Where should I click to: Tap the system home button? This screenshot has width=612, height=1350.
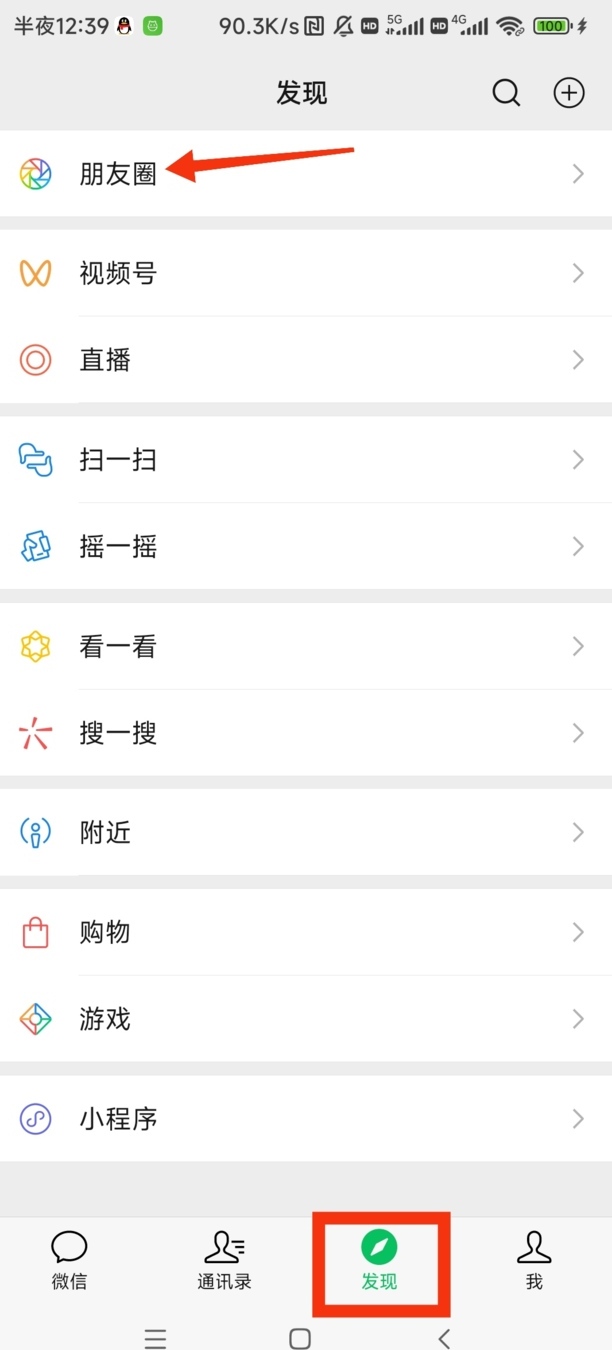[300, 1338]
